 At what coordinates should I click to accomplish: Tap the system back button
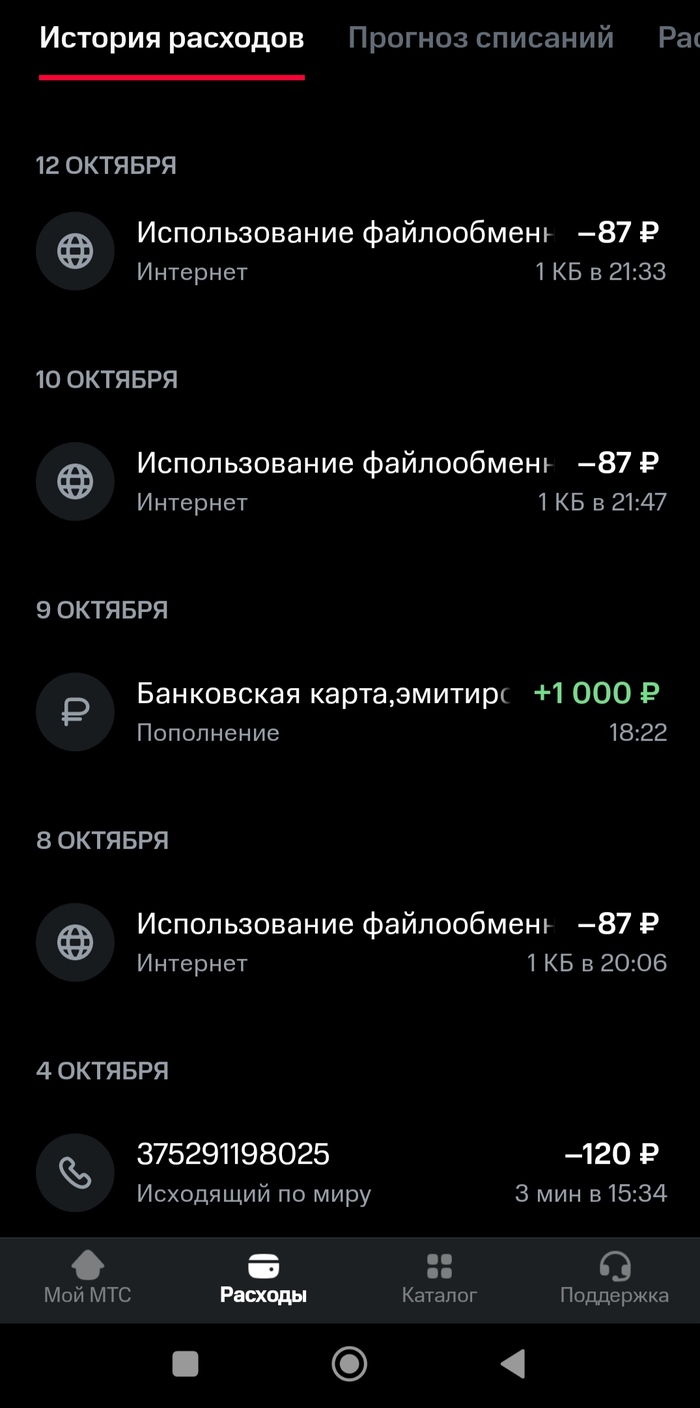tap(513, 1364)
